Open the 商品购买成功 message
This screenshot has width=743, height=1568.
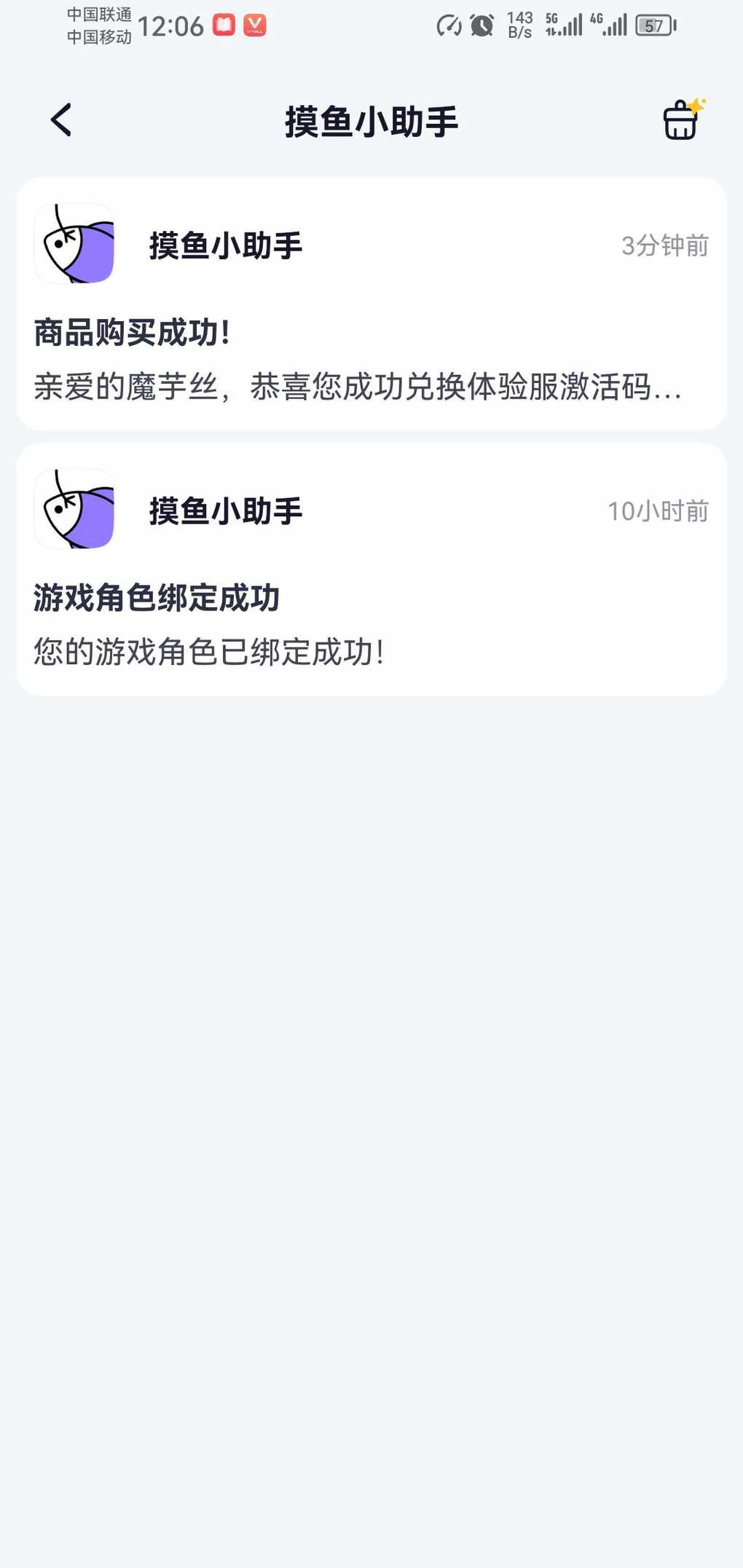click(371, 304)
